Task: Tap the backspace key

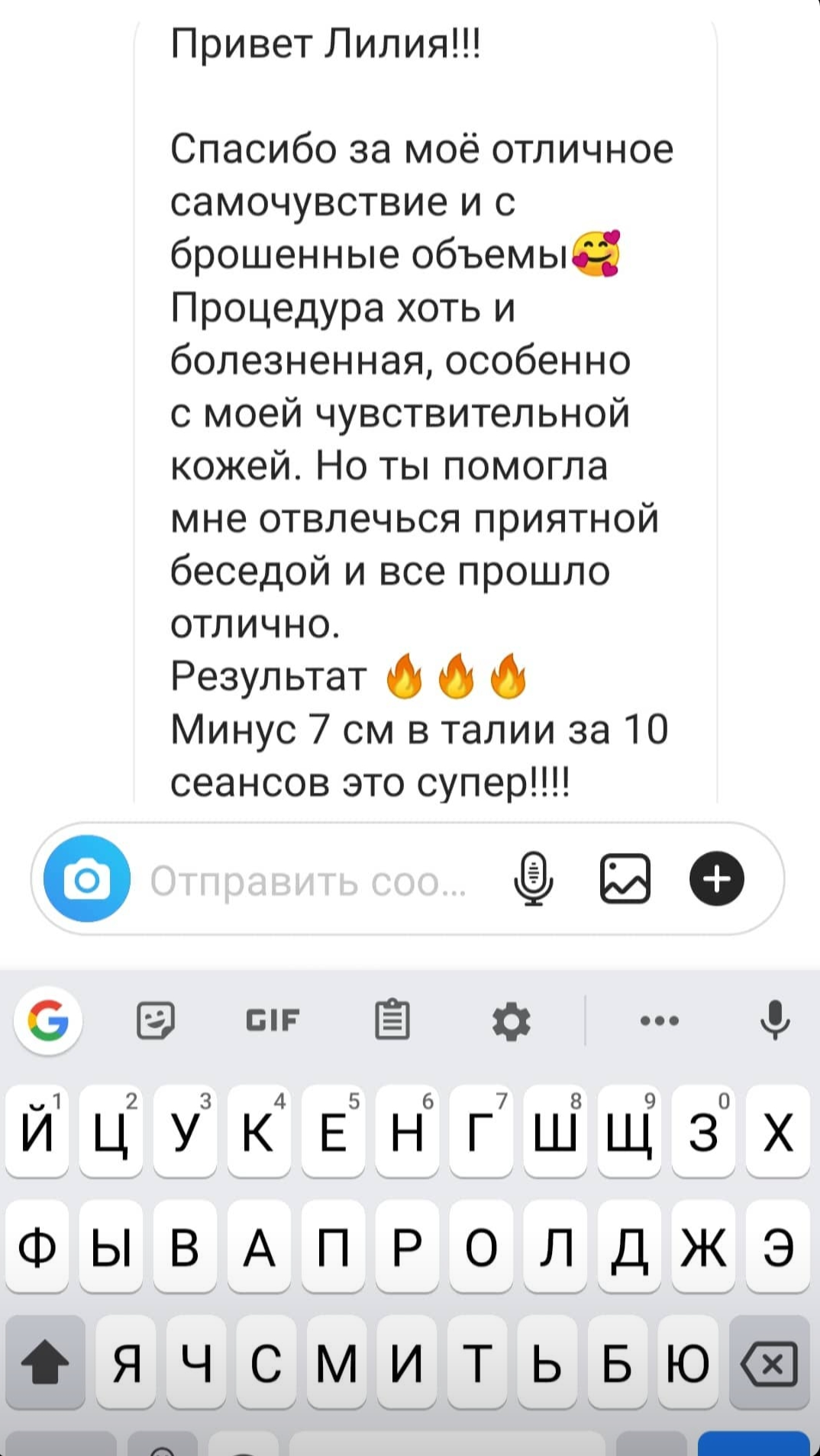Action: tap(770, 1363)
